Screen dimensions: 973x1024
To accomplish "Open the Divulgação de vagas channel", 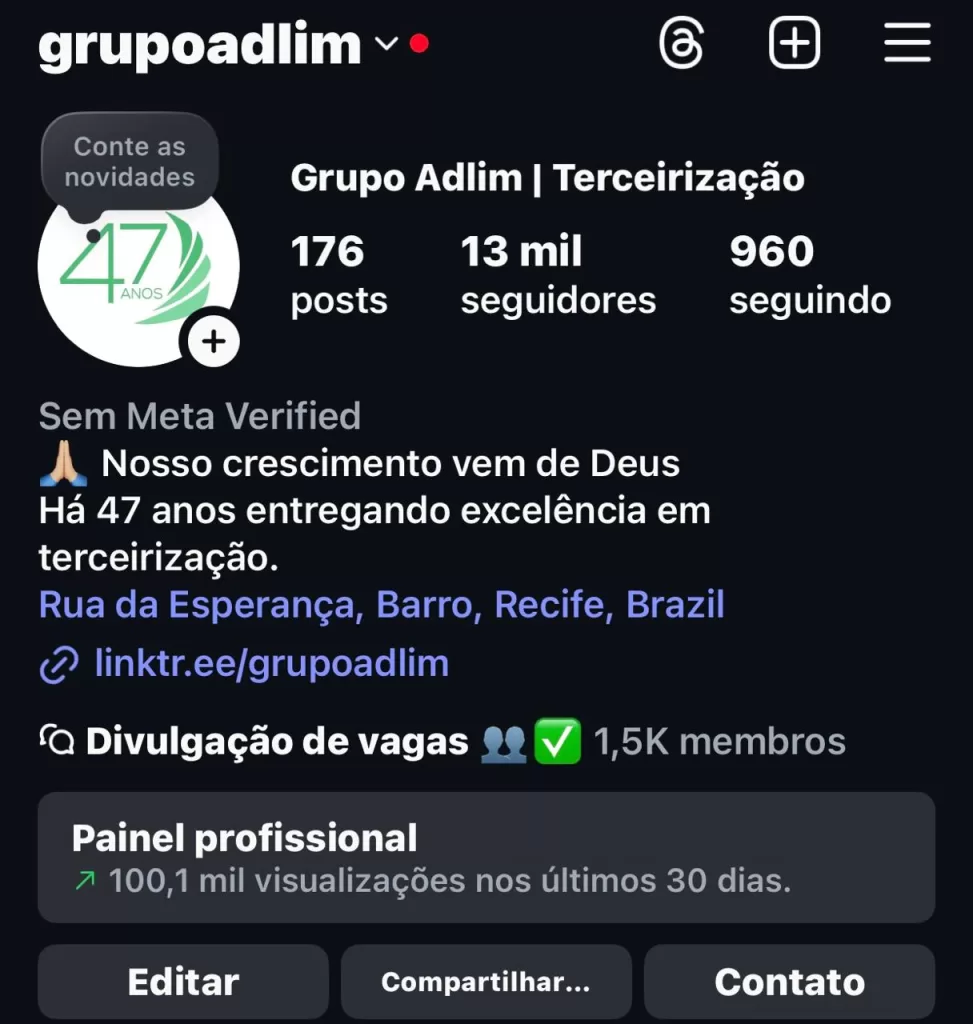I will (277, 742).
